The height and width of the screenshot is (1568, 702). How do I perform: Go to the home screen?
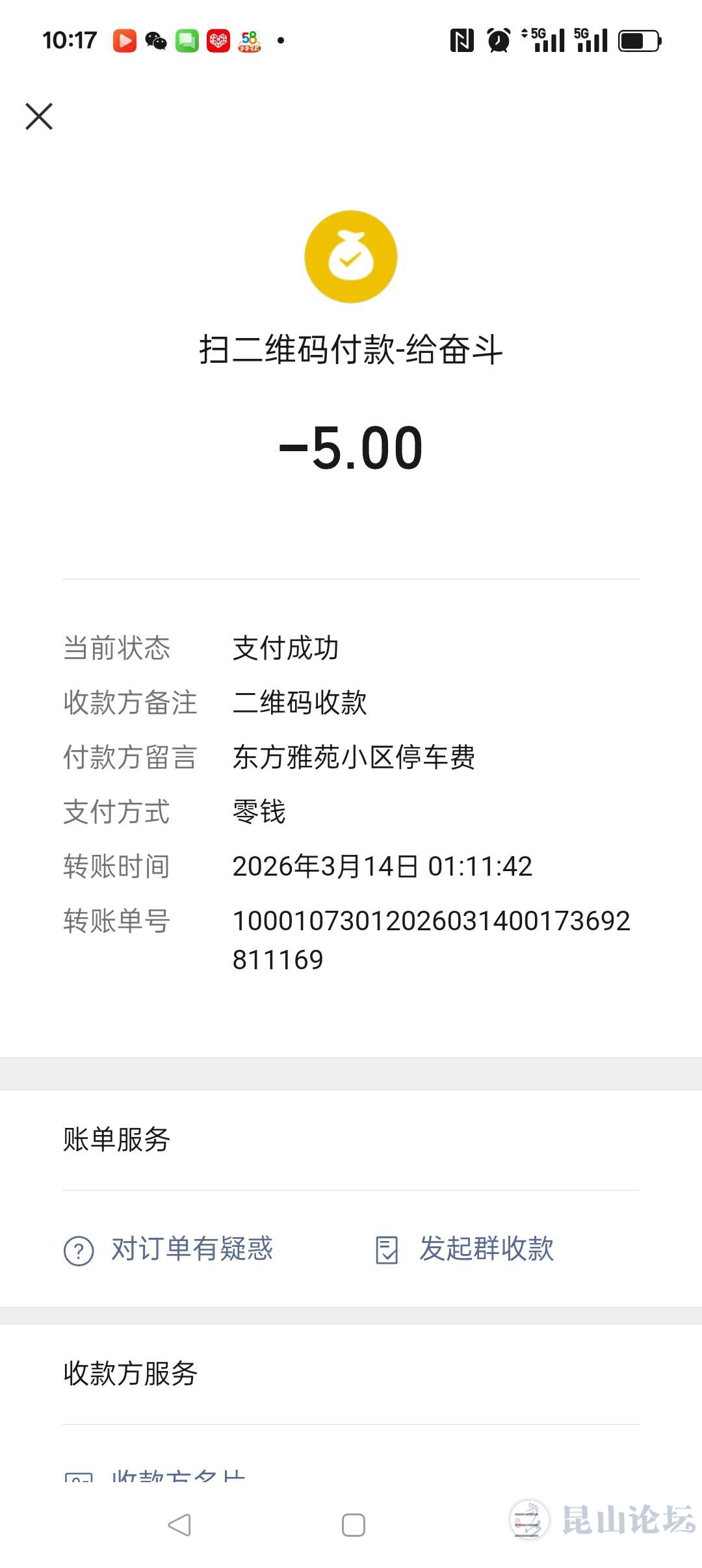353,1524
